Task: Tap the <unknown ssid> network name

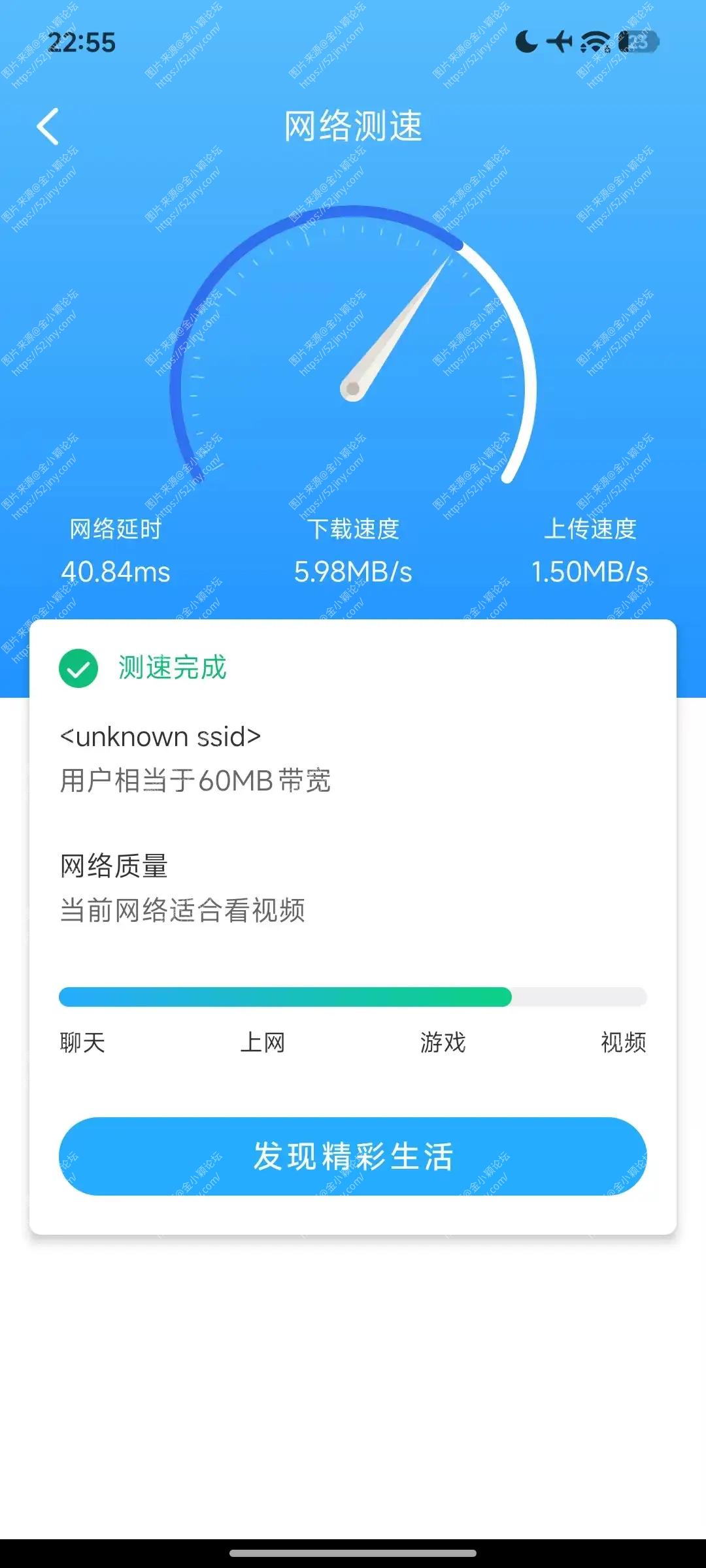Action: (x=160, y=737)
